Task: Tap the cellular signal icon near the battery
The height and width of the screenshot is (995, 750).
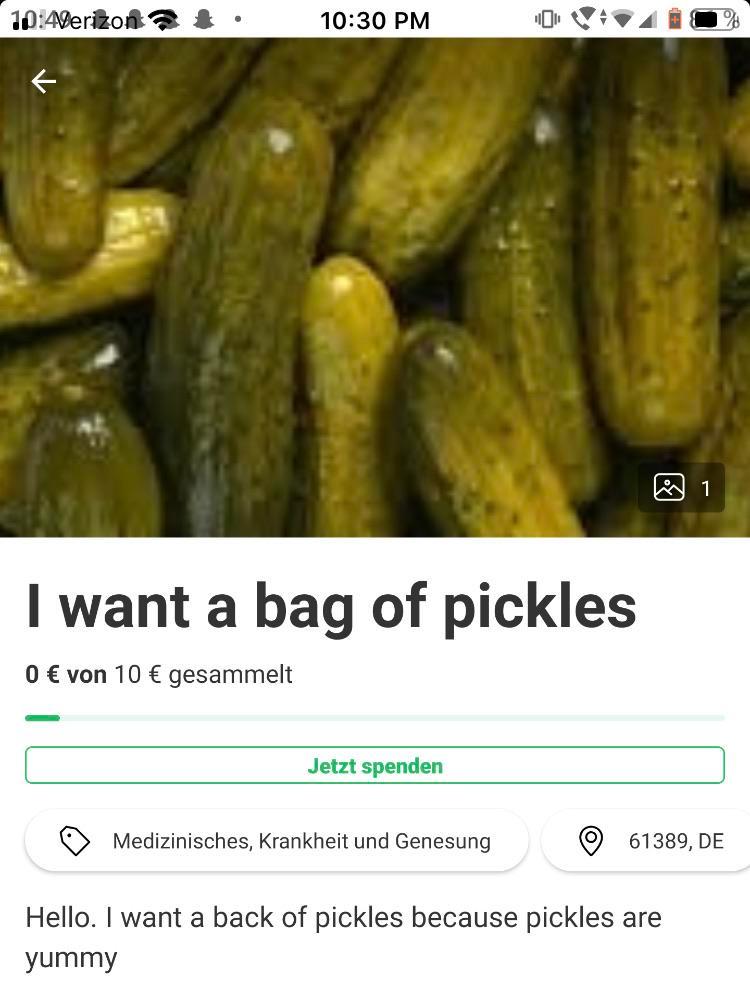Action: tap(646, 20)
